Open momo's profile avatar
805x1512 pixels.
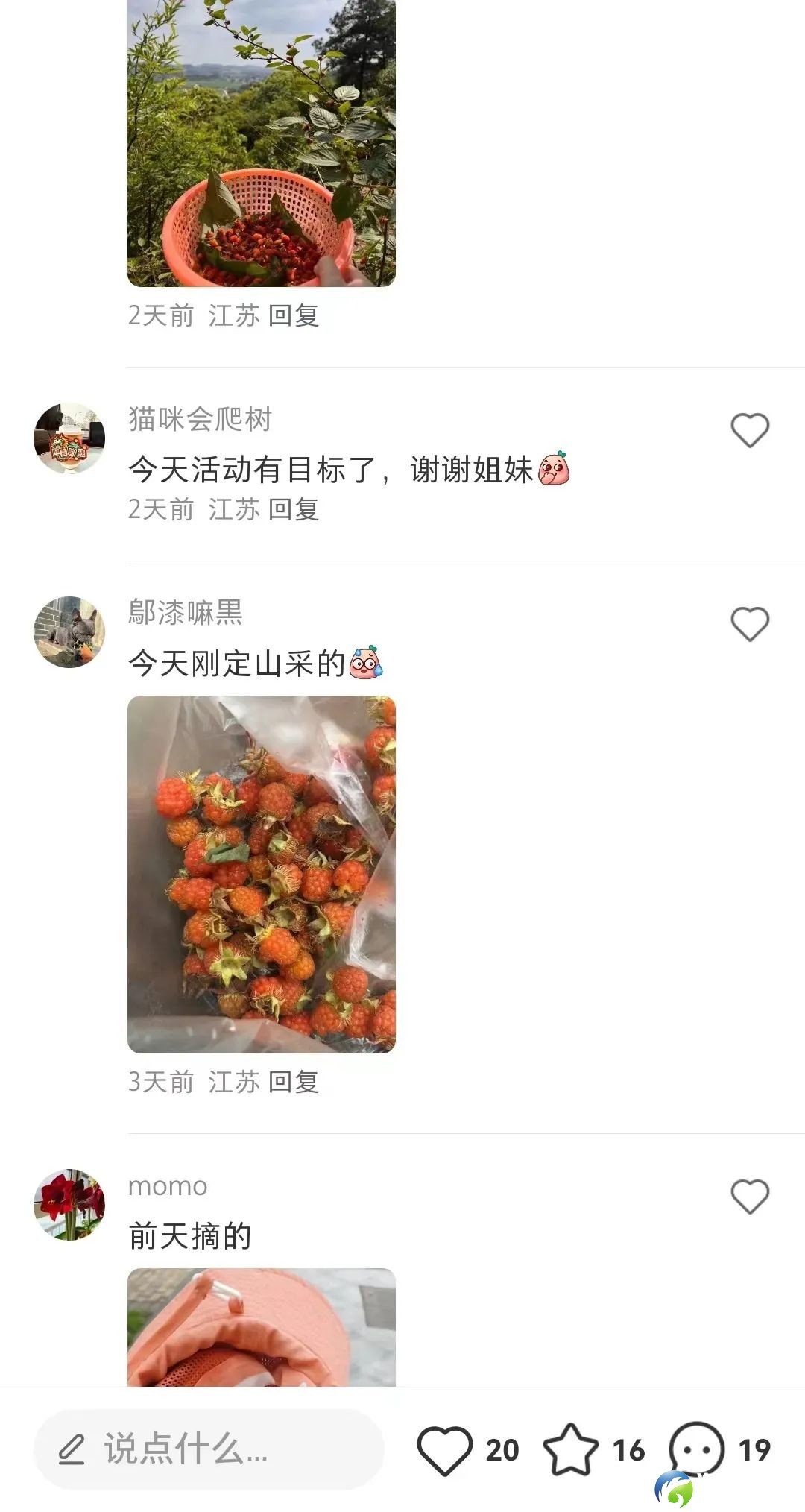coord(69,1204)
